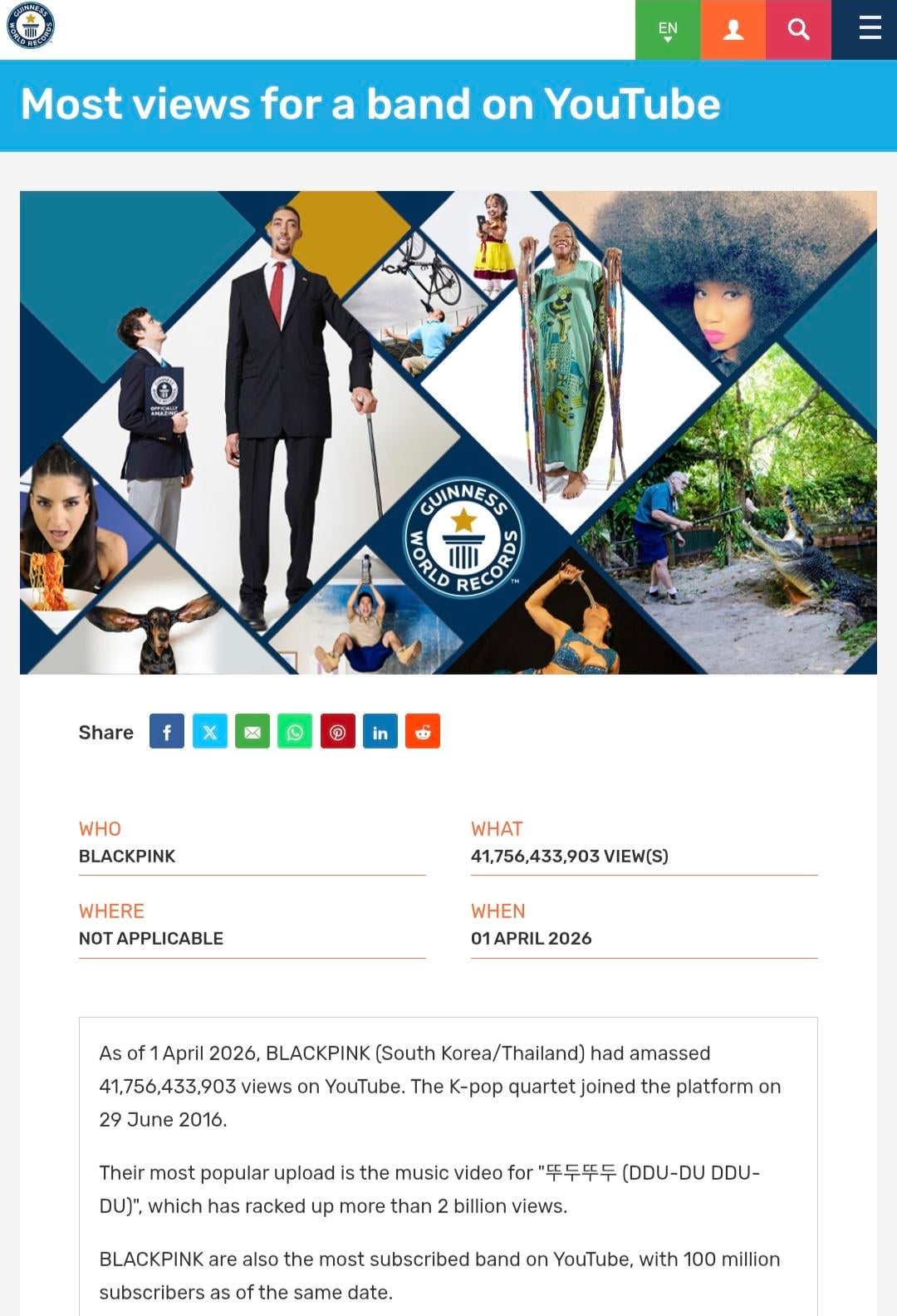Open the Guinness World Records home logo
This screenshot has width=897, height=1316.
(x=31, y=25)
